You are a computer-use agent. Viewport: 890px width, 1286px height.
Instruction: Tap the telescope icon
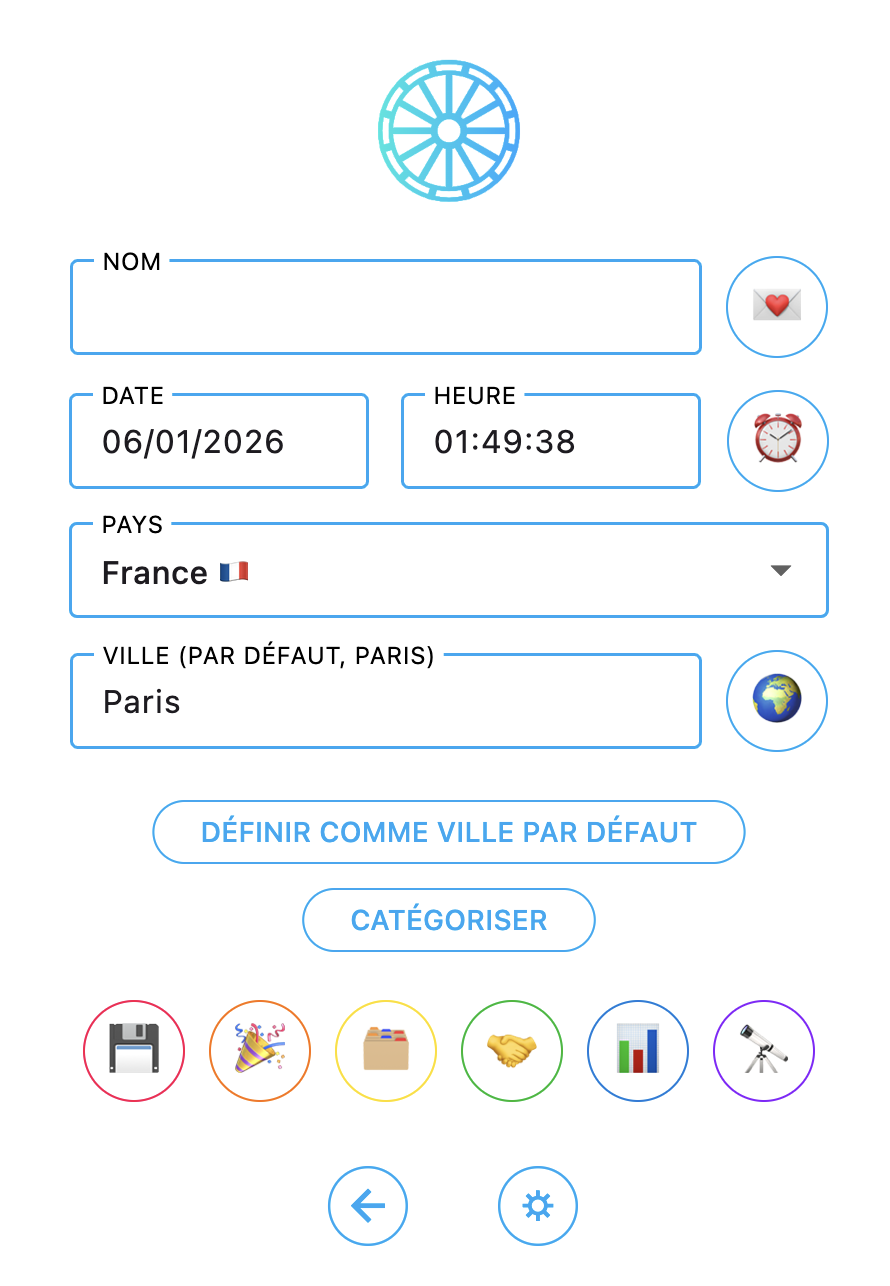[764, 1051]
